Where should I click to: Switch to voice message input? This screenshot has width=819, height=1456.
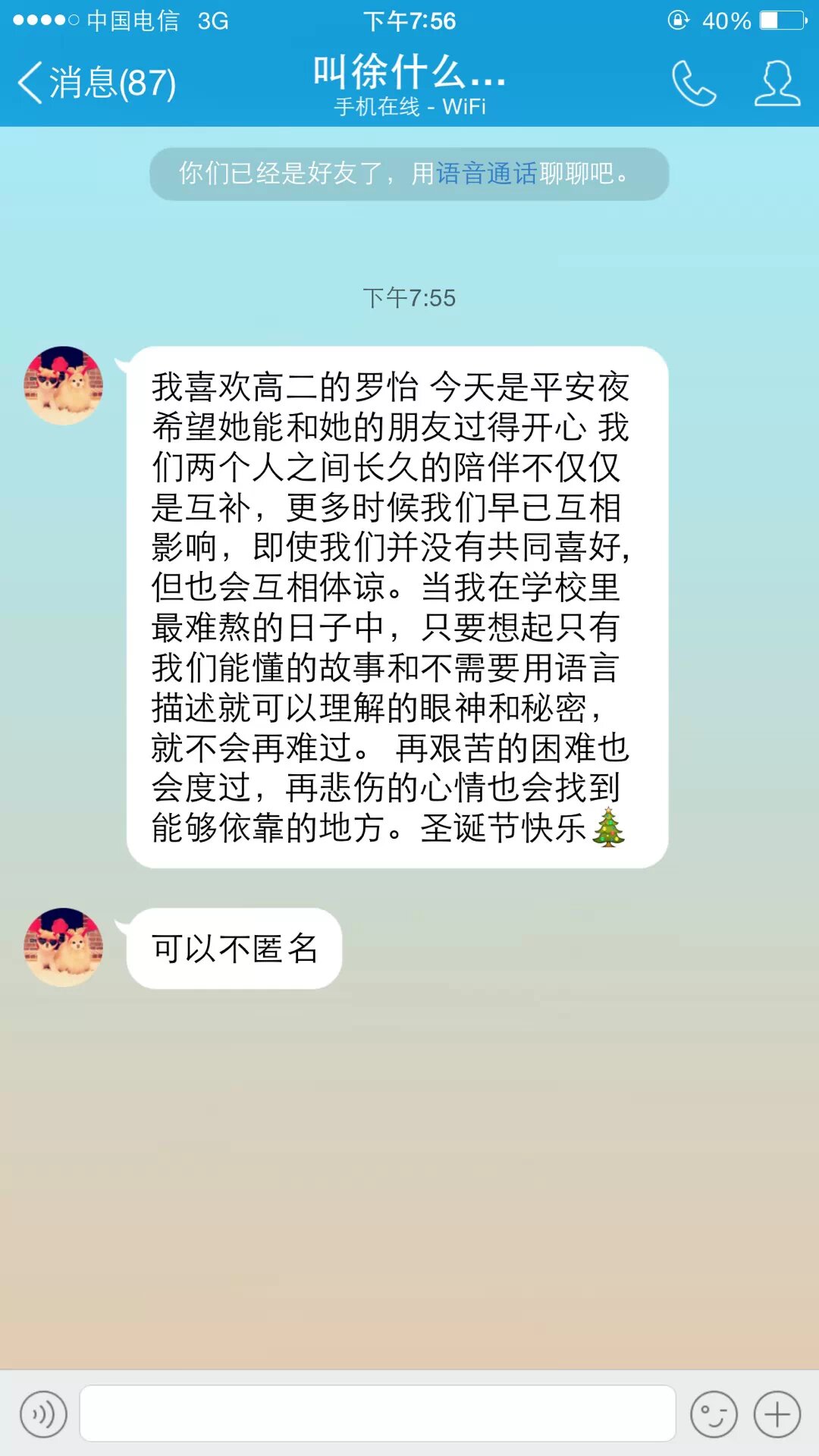click(x=44, y=1414)
